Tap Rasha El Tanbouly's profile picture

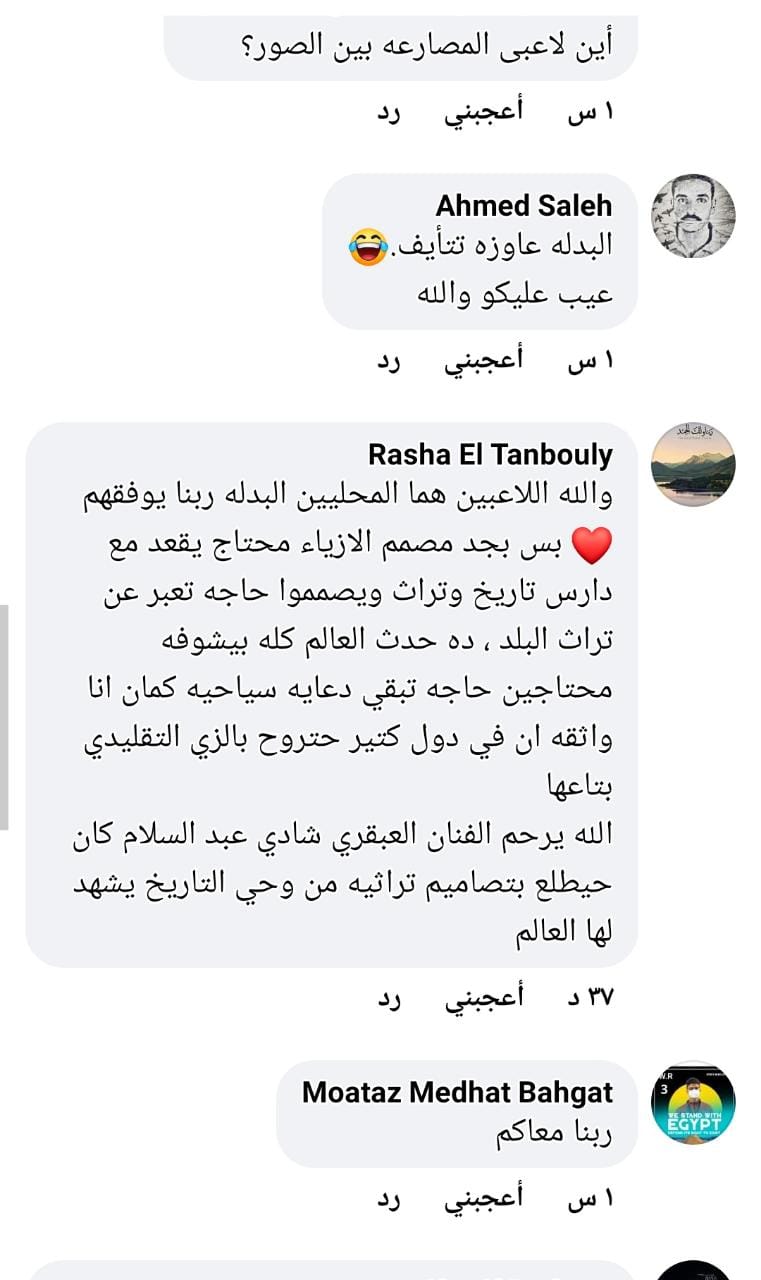tap(693, 465)
